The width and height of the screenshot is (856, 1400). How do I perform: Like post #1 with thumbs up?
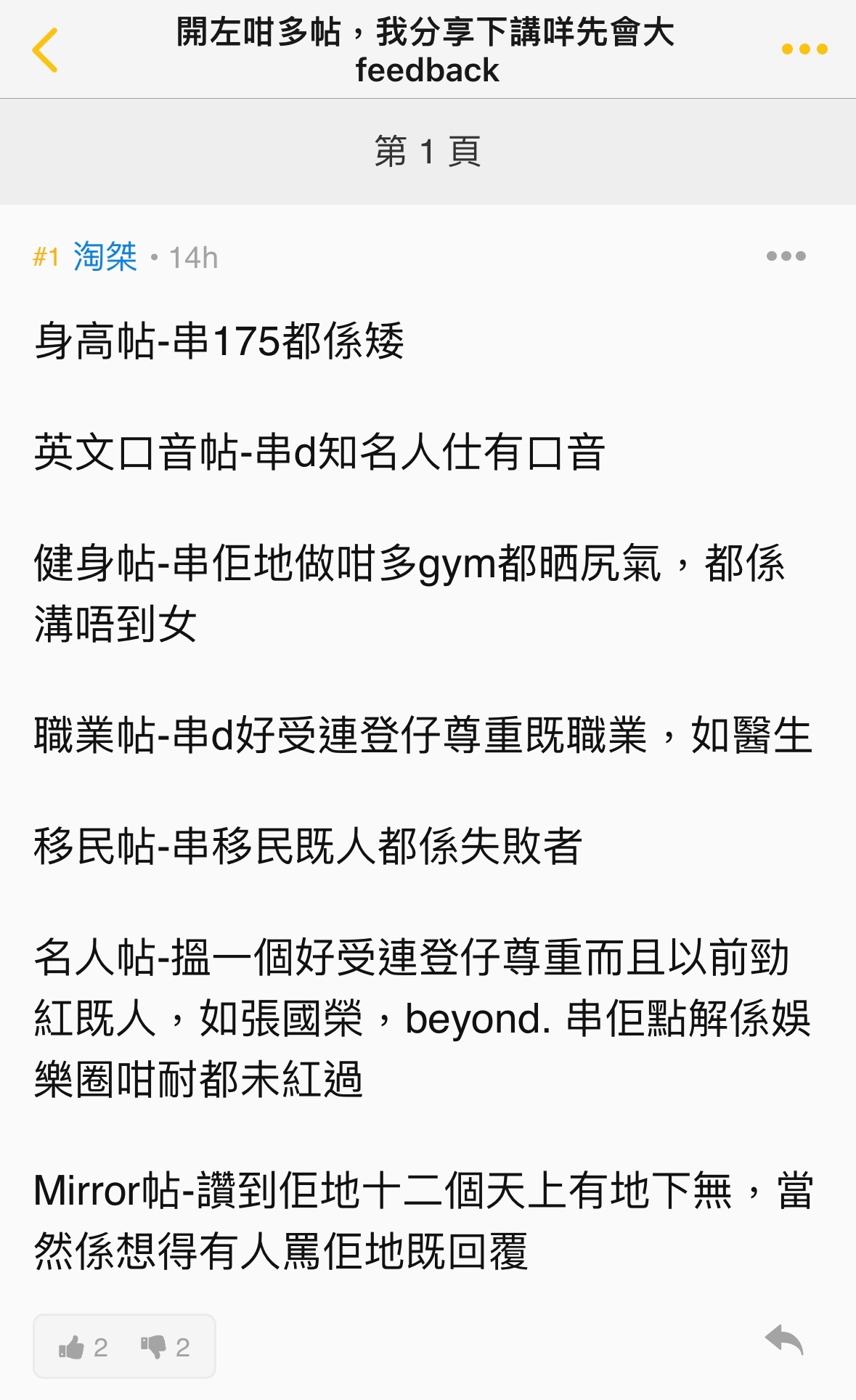83,1347
